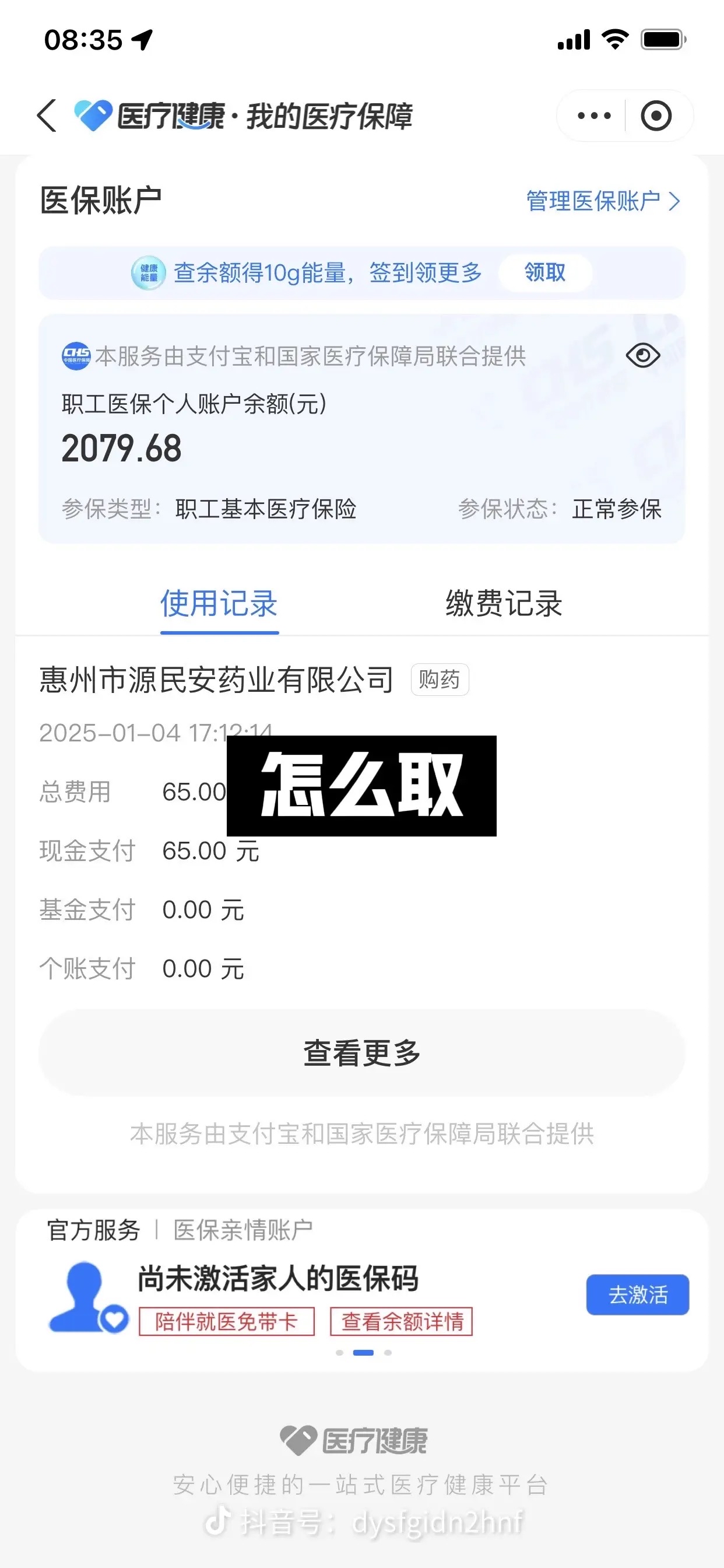Close the mini program with the circle icon
The image size is (724, 1568).
click(x=656, y=116)
